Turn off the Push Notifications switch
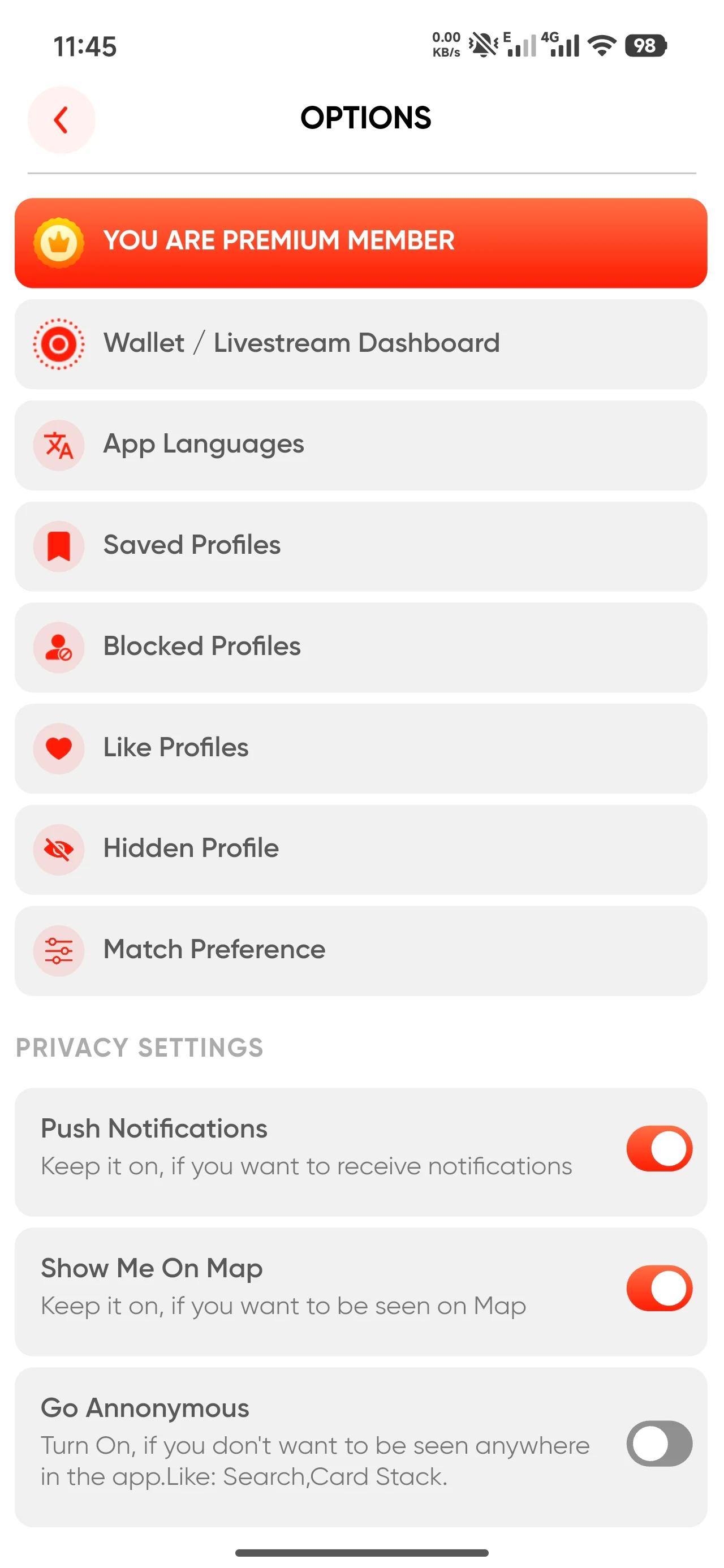Viewport: 724px width, 1568px height. click(658, 1149)
